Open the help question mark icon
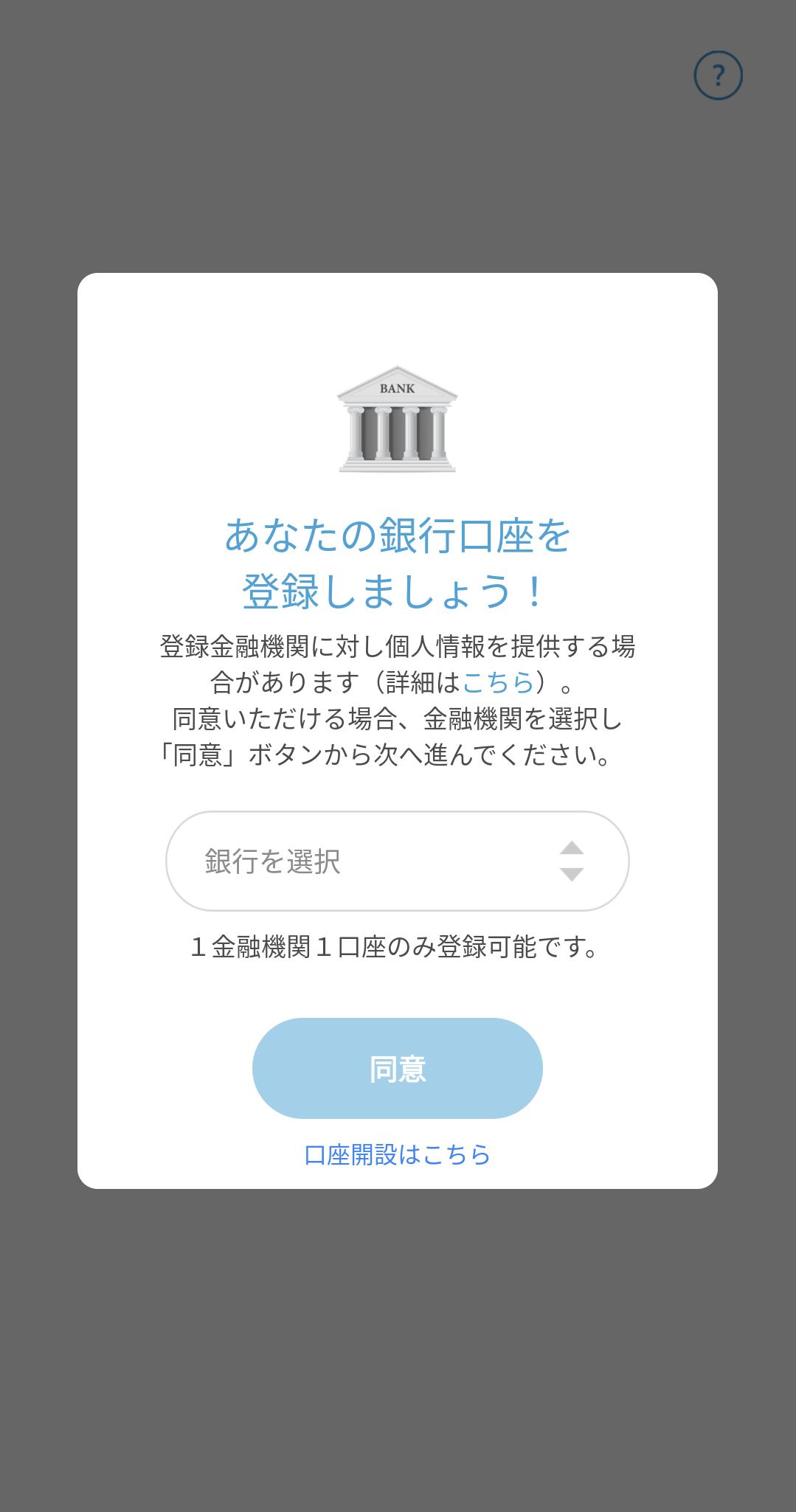Viewport: 796px width, 1512px height. (x=718, y=75)
